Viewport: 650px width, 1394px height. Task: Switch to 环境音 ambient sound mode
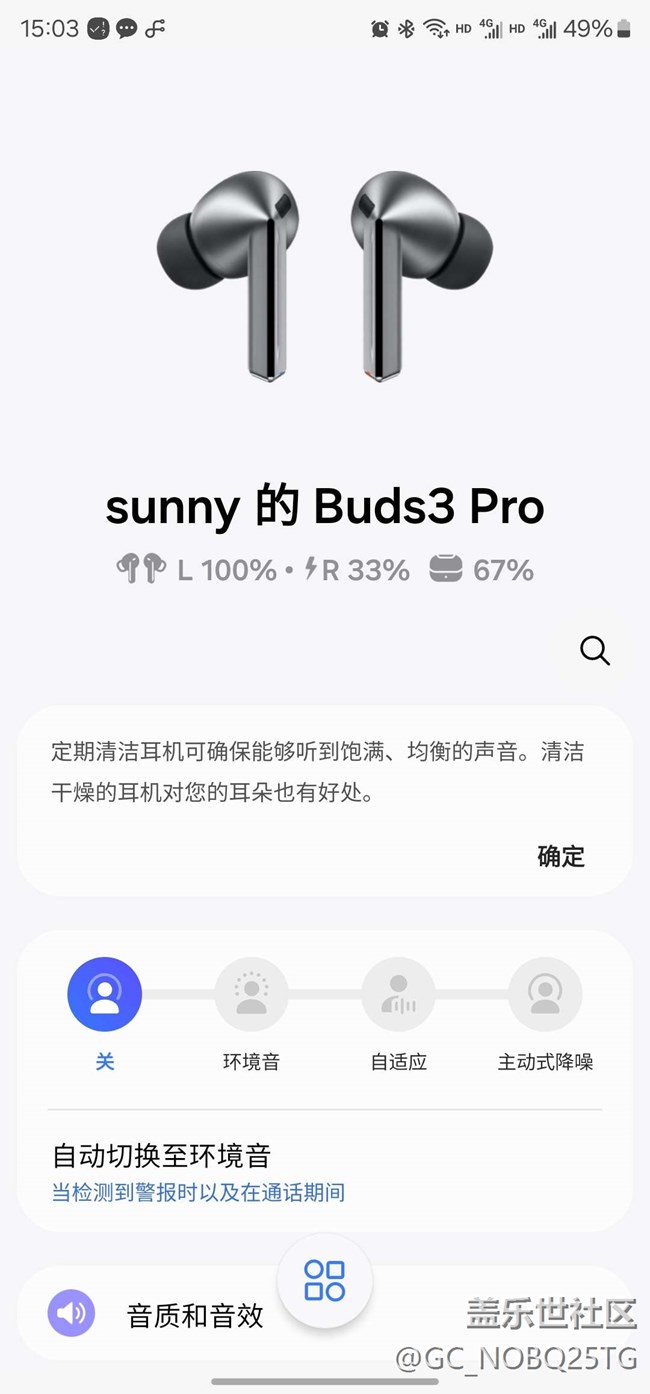point(251,995)
